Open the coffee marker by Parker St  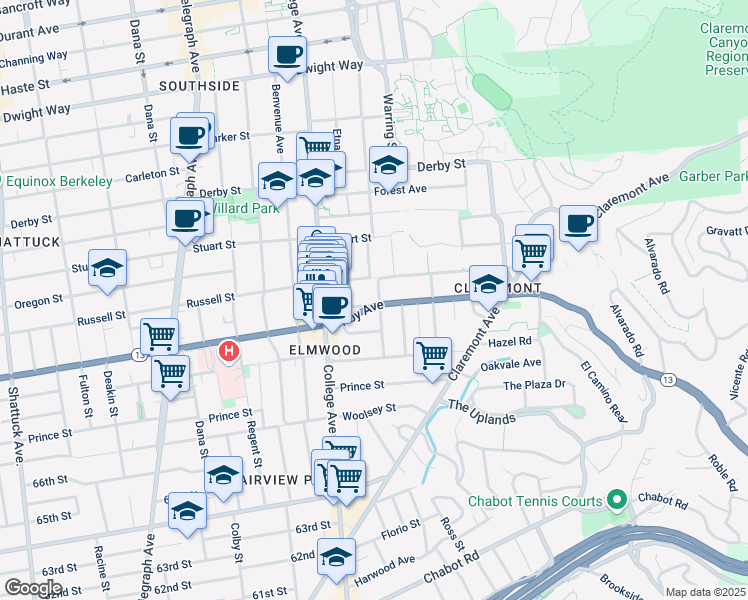point(188,134)
